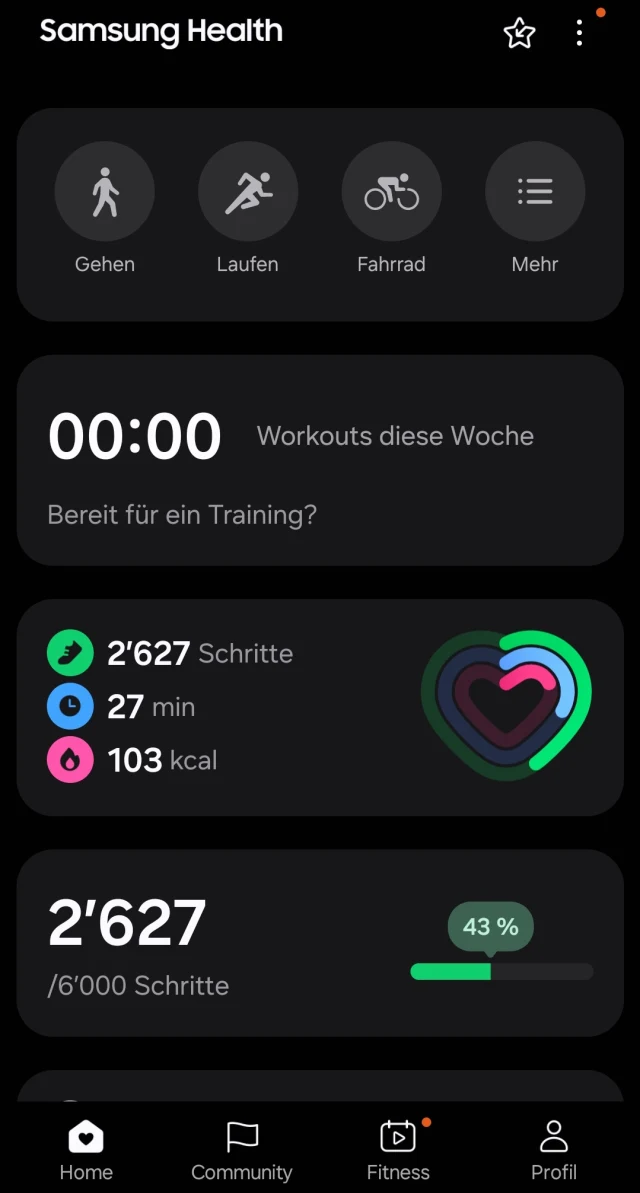
Task: Open the Profil tab
Action: 554,1150
